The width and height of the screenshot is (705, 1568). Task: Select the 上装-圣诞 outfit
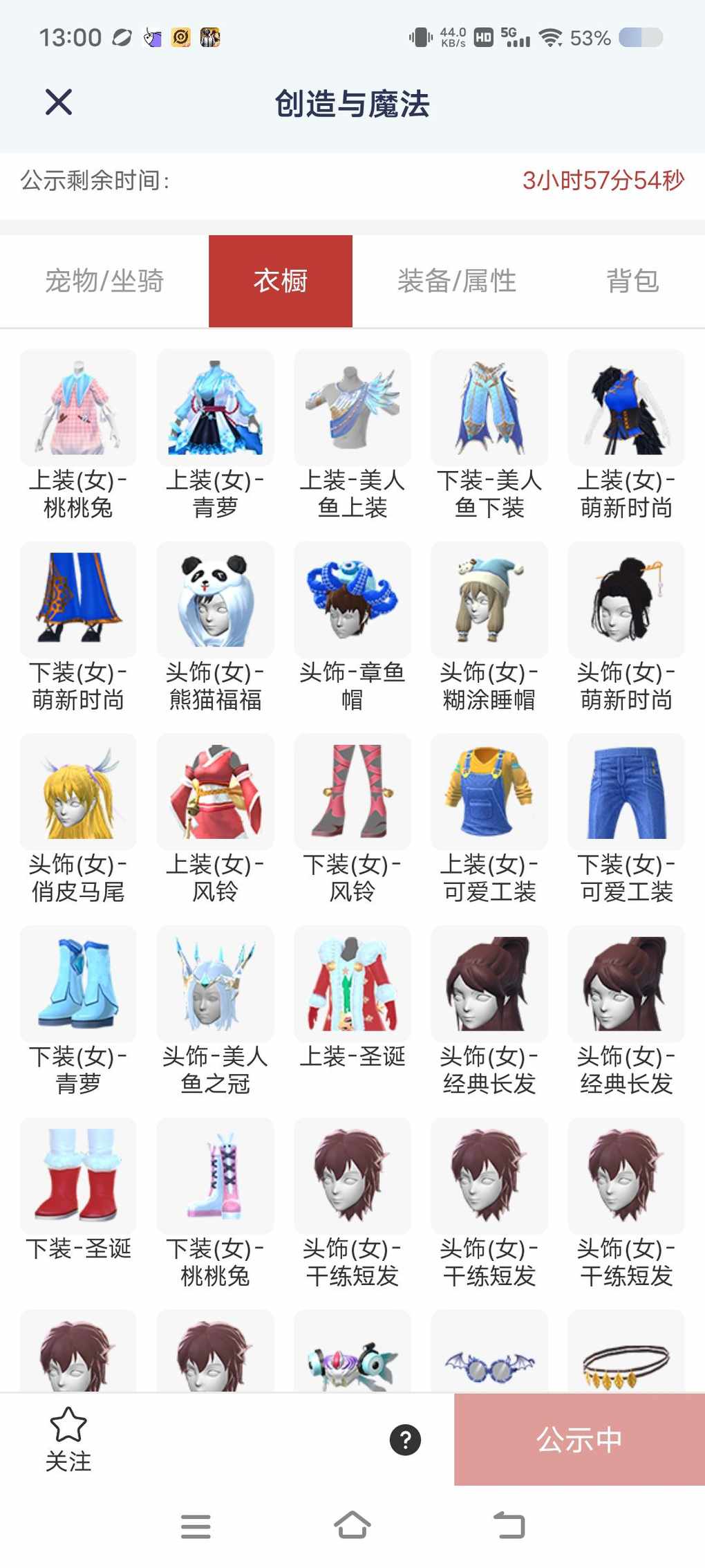point(352,984)
